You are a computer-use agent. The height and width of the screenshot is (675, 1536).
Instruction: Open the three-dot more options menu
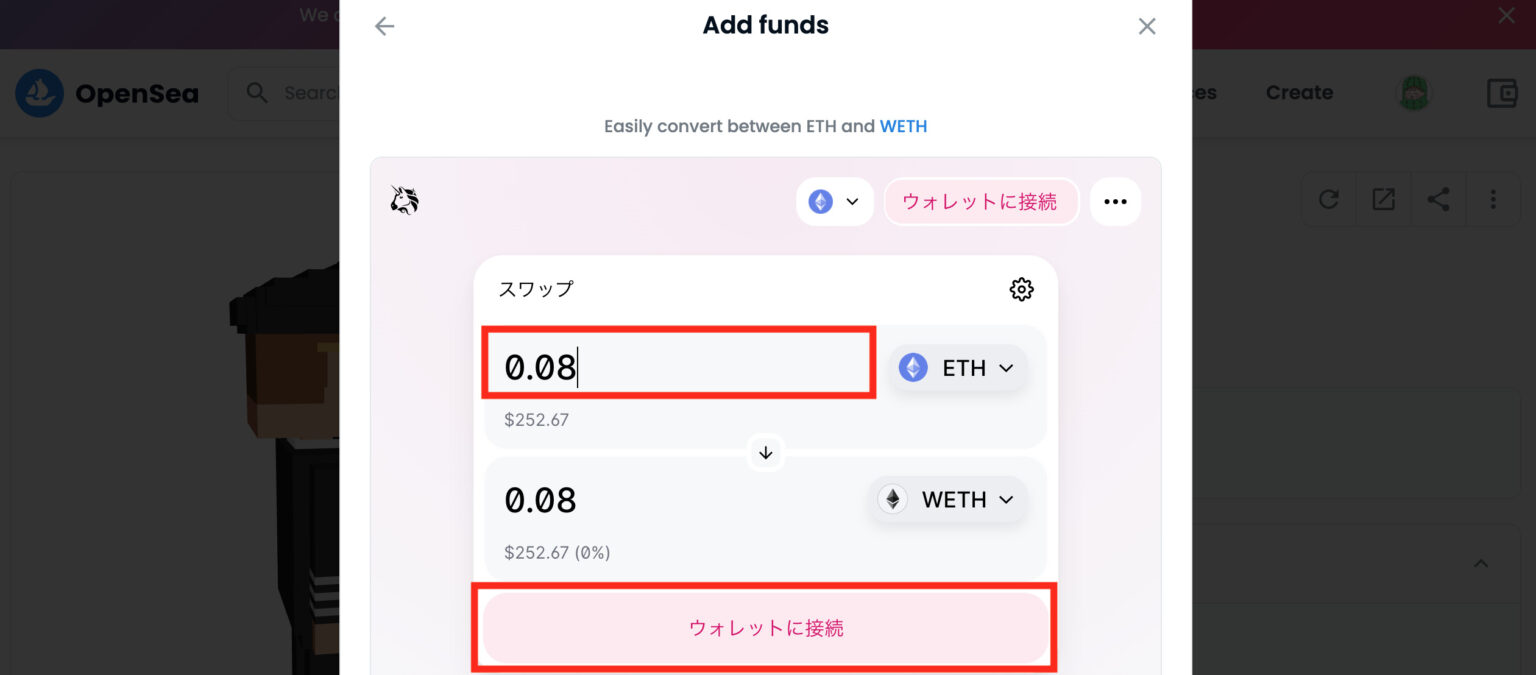click(x=1115, y=202)
